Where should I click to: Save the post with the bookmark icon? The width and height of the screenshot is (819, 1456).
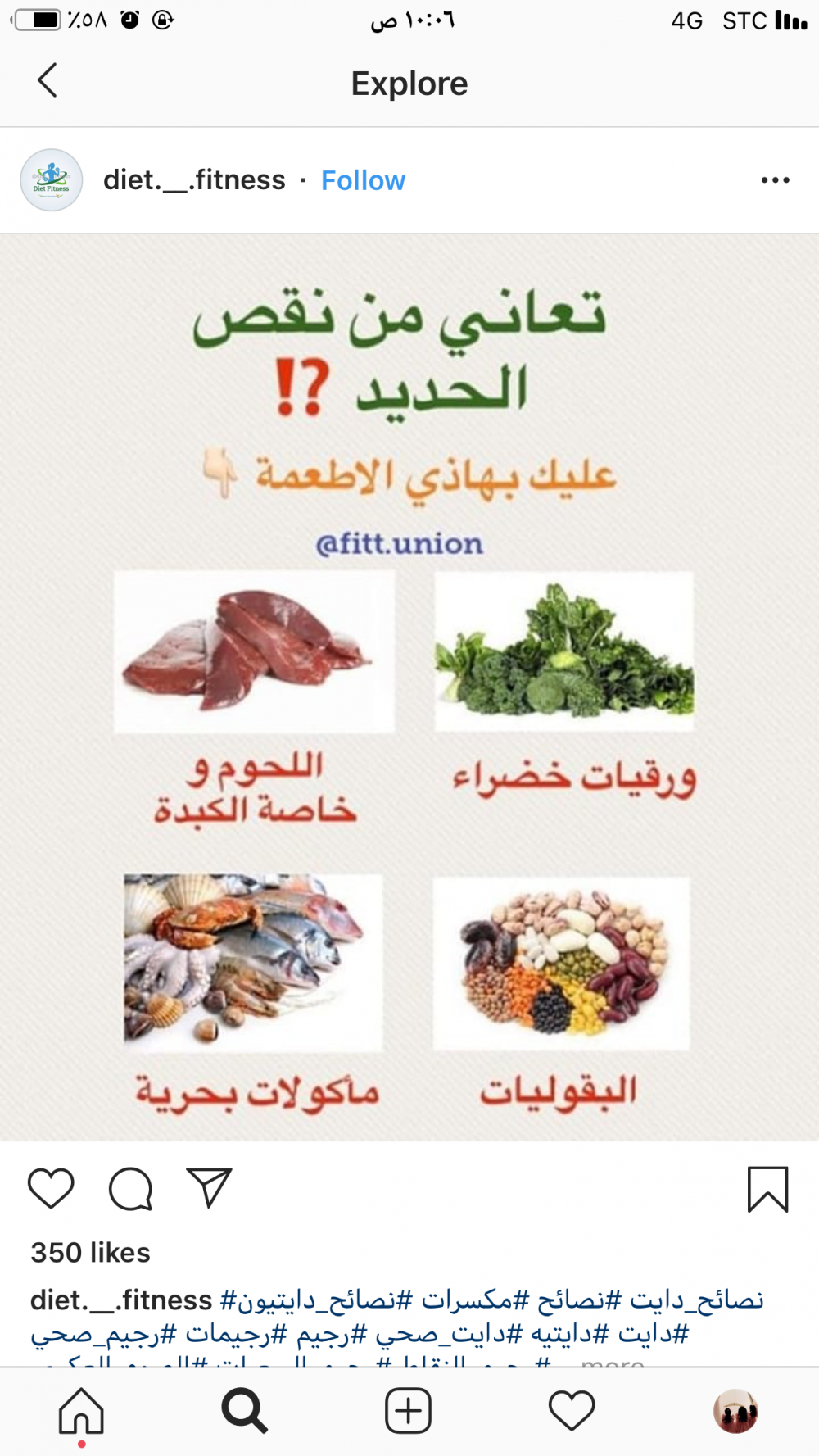767,1189
